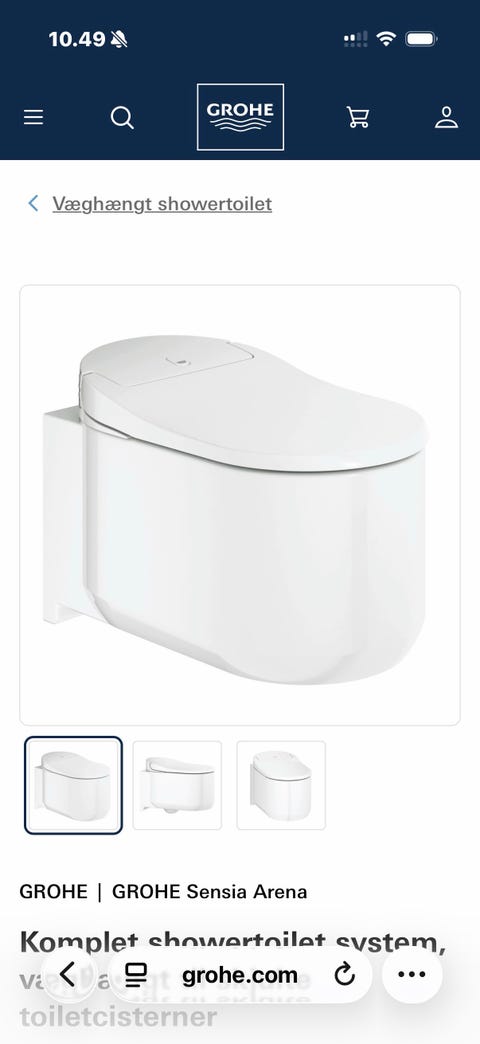480x1044 pixels.
Task: Select the first product thumbnail
Action: click(x=73, y=786)
